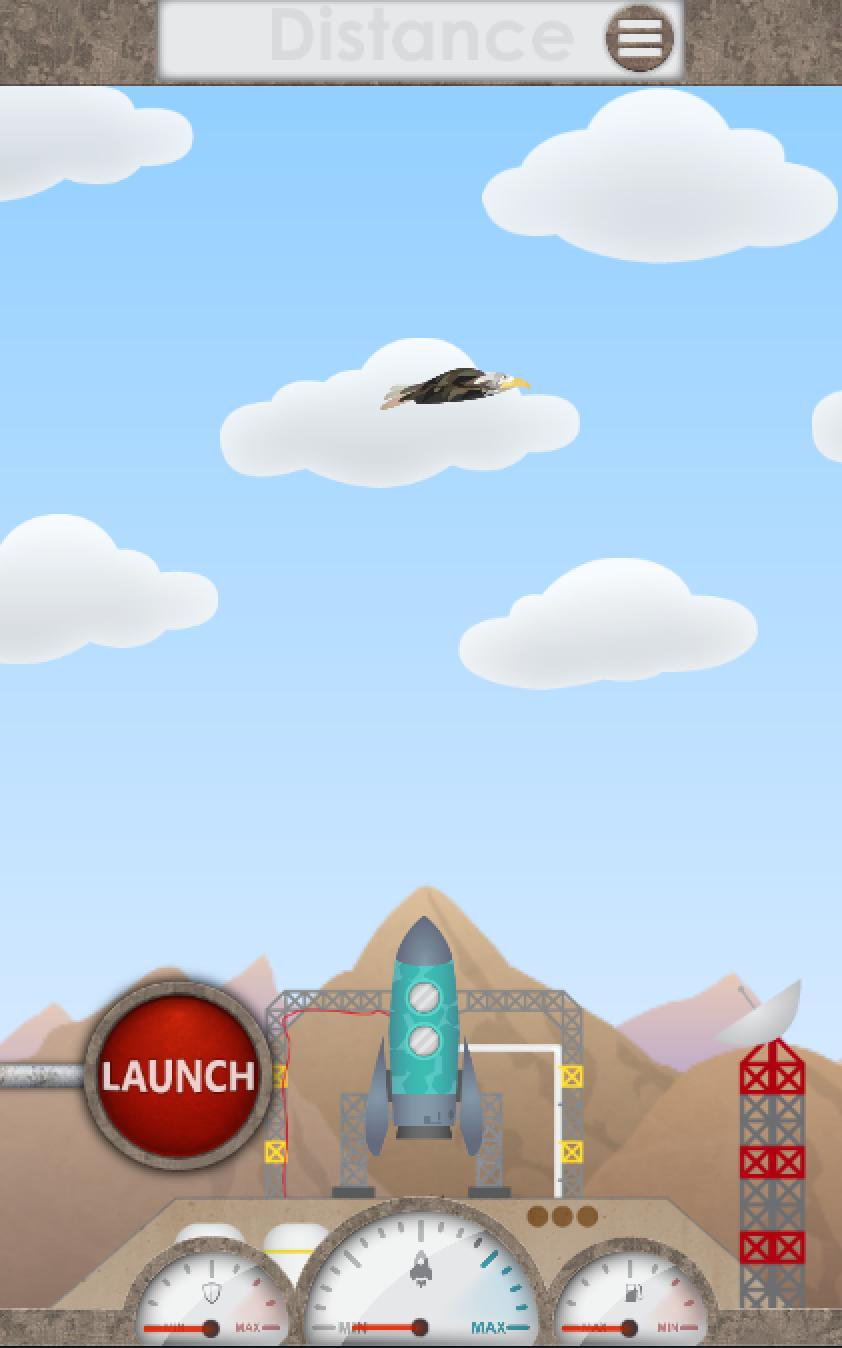Tap the red LAUNCH button
Image resolution: width=842 pixels, height=1348 pixels.
click(178, 1075)
